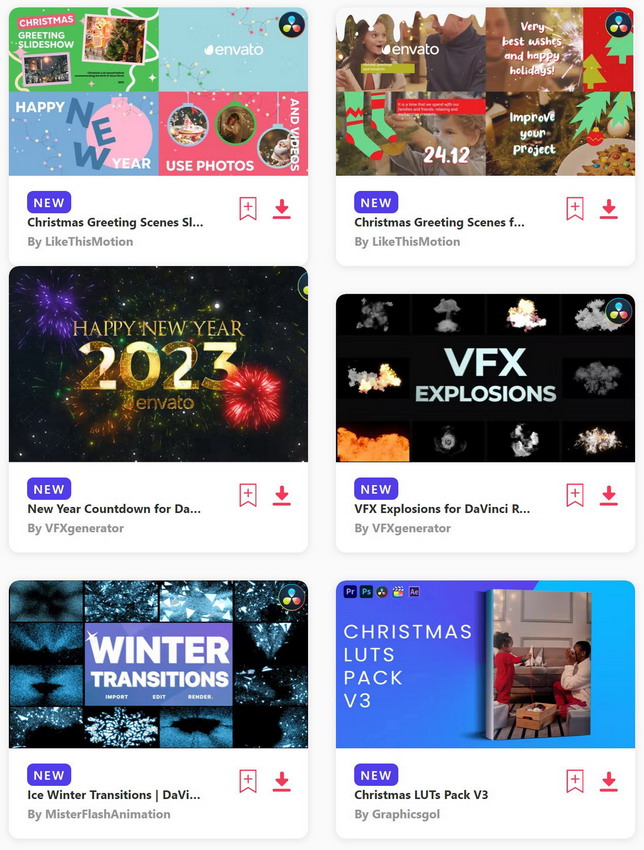Download the Christmas Greeting Scenes Slideshow item

(x=282, y=209)
